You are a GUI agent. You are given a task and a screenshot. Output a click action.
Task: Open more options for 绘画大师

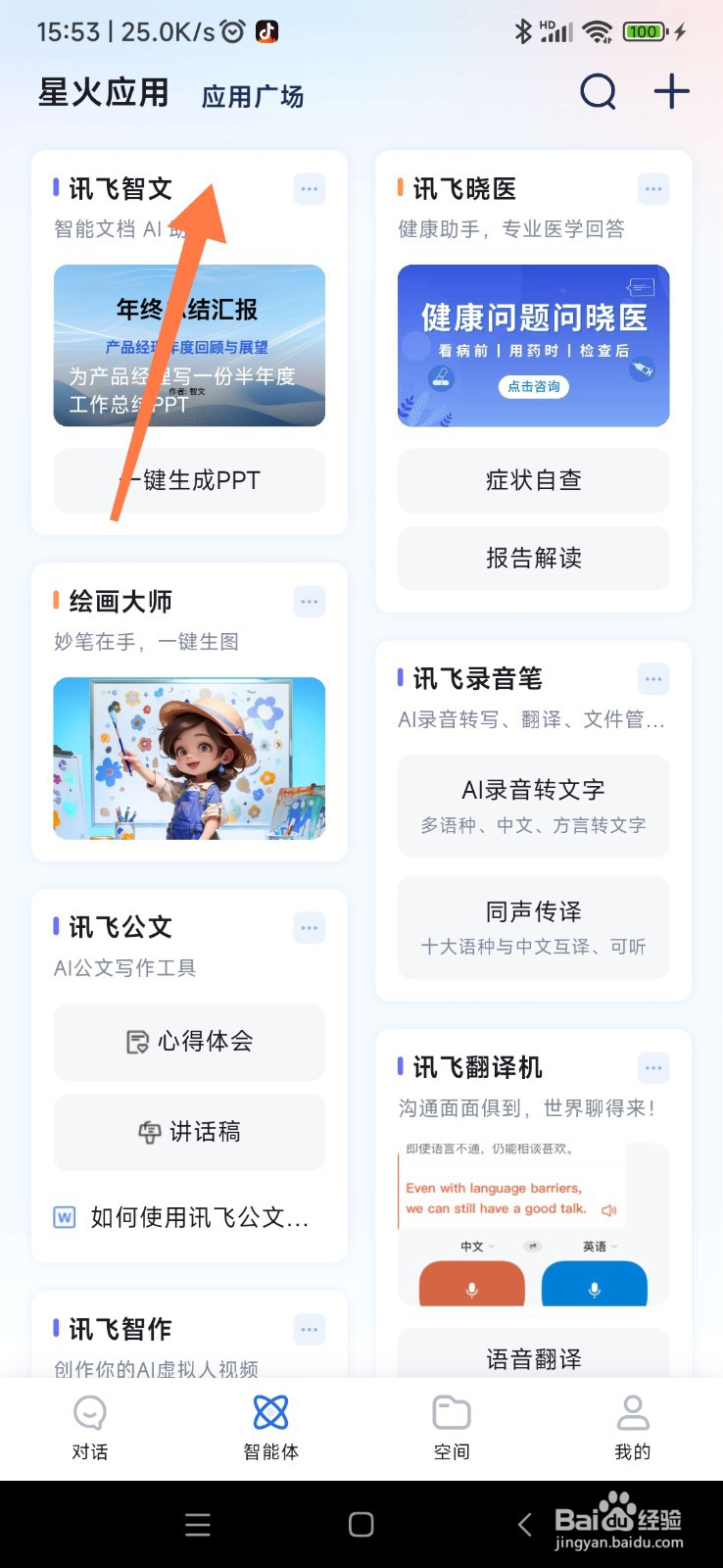pyautogui.click(x=309, y=602)
